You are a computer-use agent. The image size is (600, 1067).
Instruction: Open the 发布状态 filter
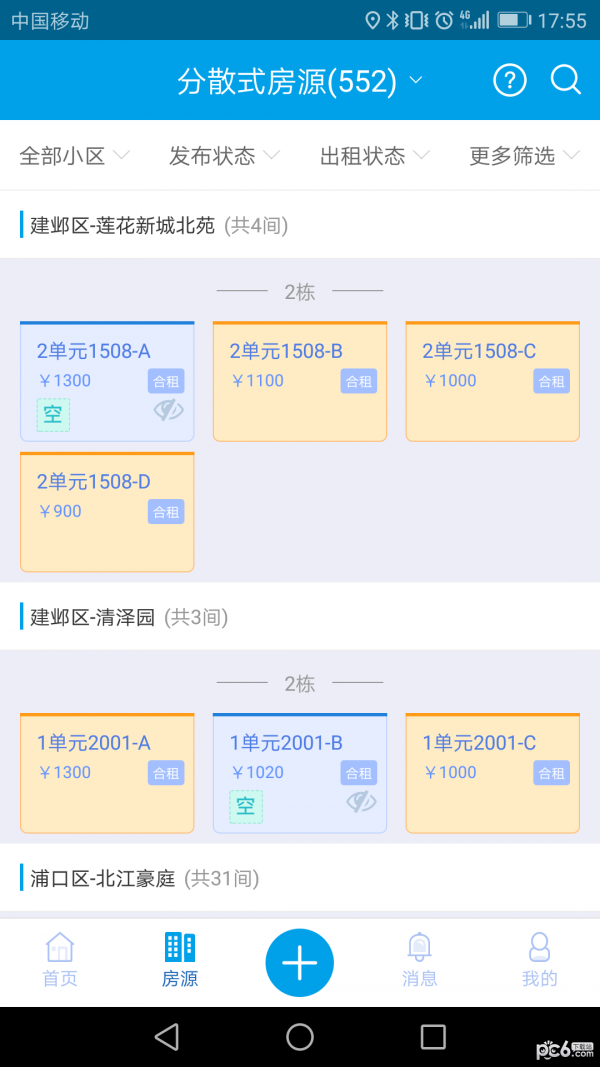(x=224, y=155)
